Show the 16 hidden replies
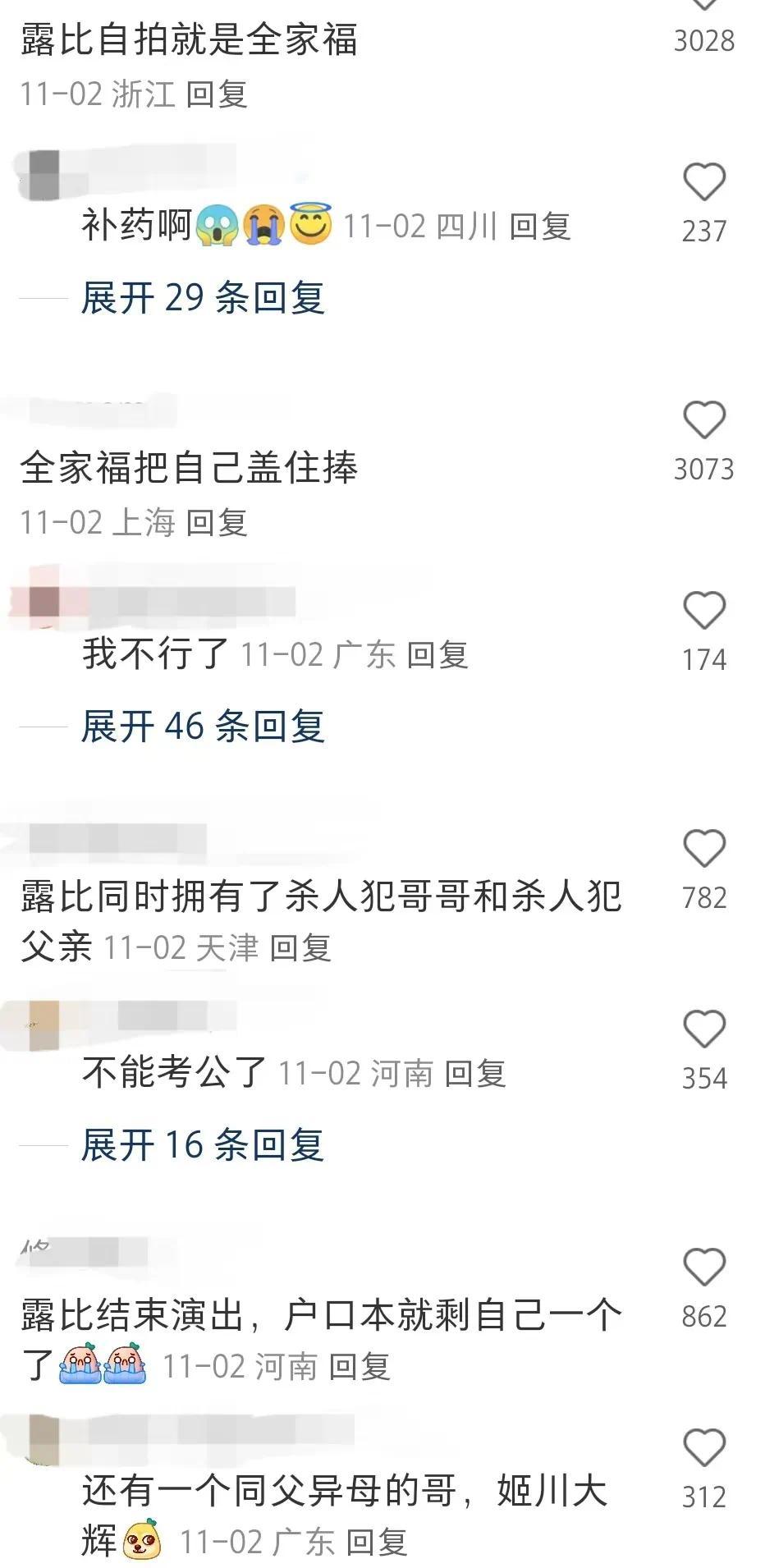The width and height of the screenshot is (765, 1568). click(x=203, y=1145)
